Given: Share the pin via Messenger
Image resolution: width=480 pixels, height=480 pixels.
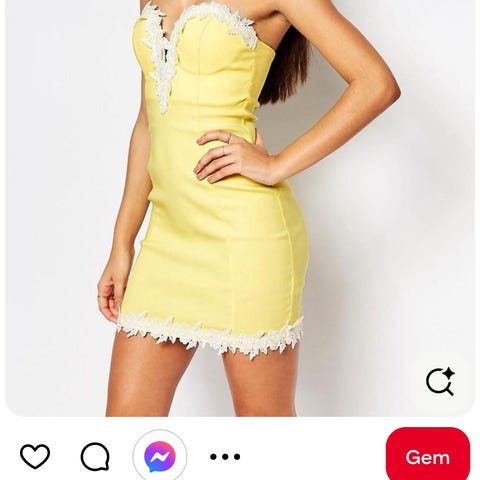Looking at the screenshot, I should [160, 456].
